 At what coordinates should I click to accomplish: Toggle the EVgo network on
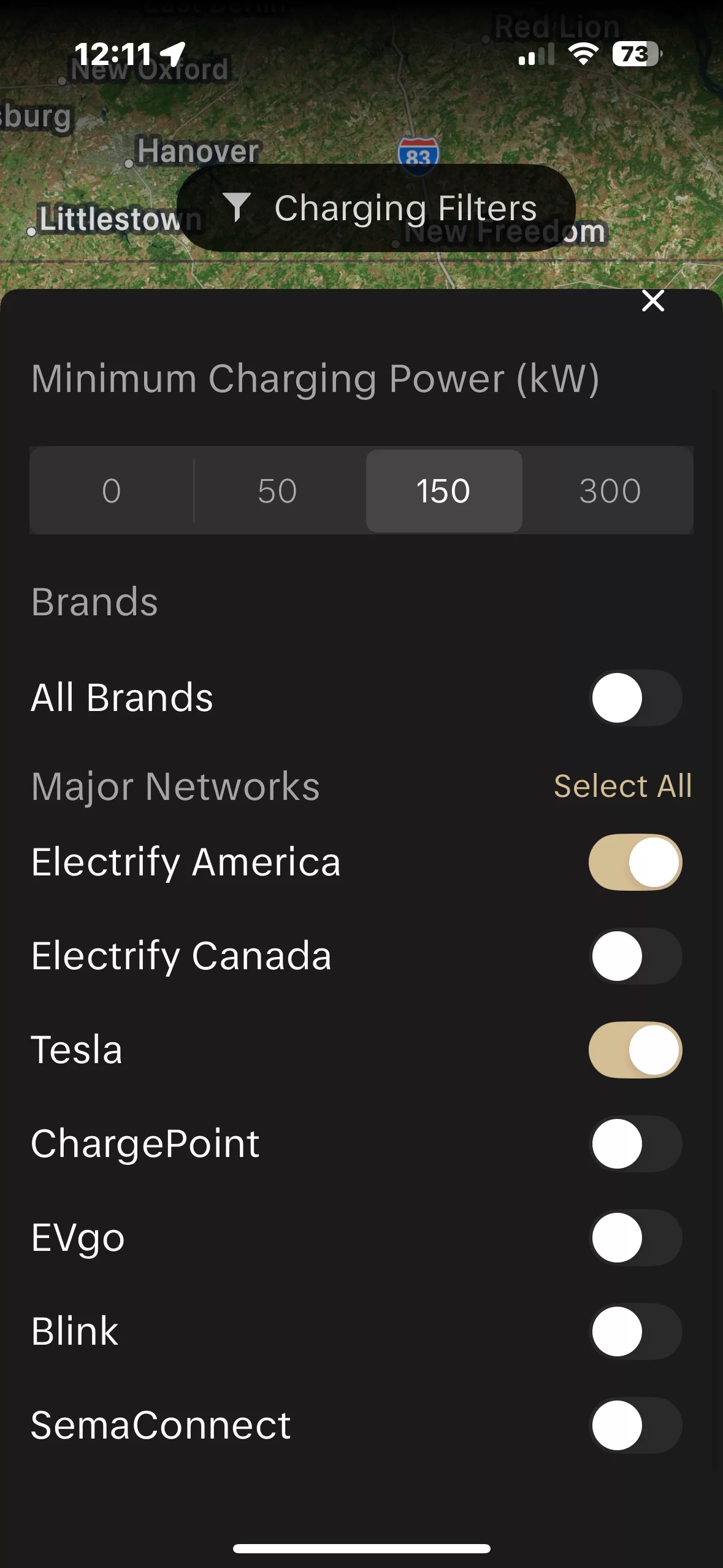click(635, 1237)
